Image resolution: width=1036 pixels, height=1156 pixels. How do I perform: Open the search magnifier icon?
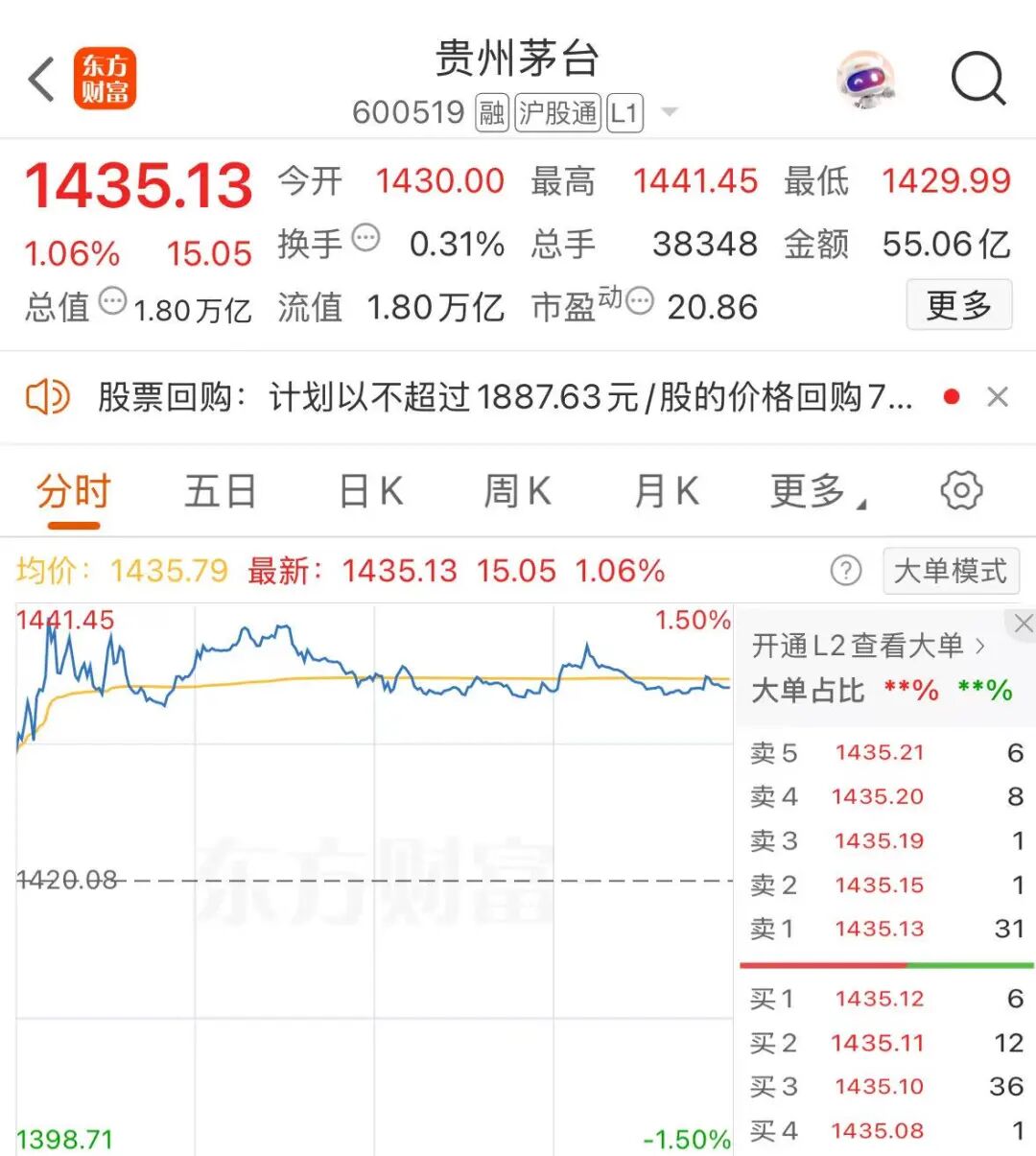pos(977,79)
